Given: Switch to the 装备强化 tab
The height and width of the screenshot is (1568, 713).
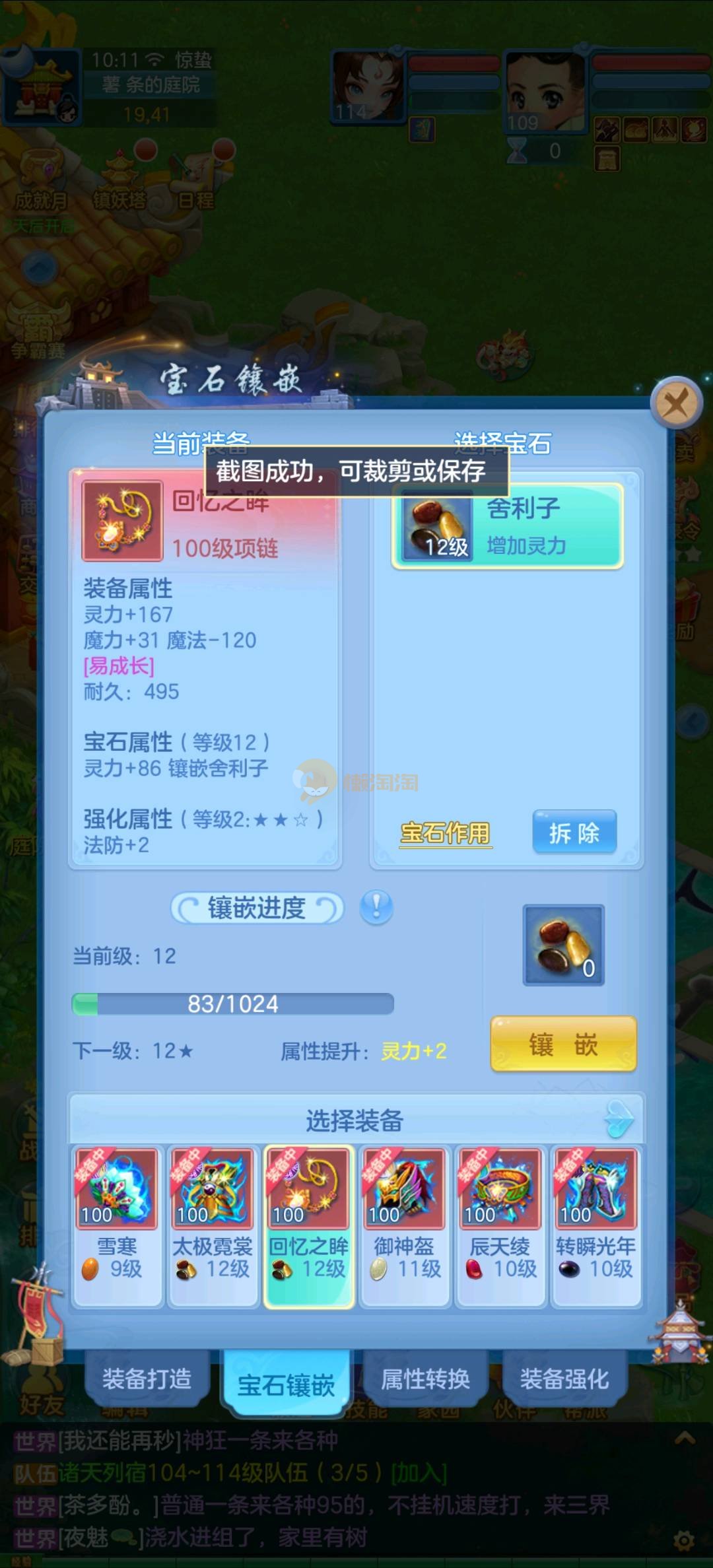Looking at the screenshot, I should pos(564,1379).
